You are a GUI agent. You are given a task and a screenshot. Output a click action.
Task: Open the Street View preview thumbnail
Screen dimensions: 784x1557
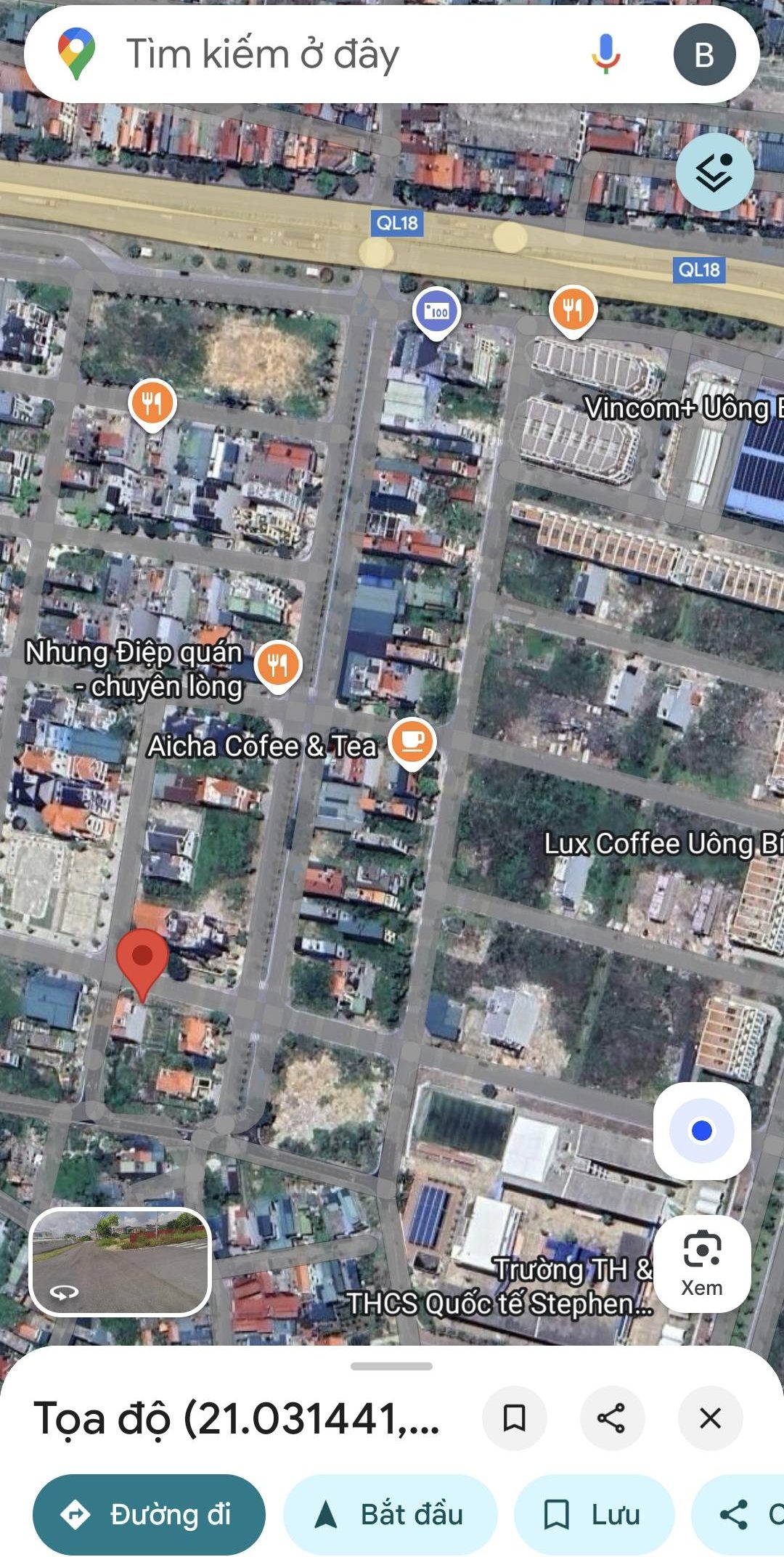(x=121, y=1263)
